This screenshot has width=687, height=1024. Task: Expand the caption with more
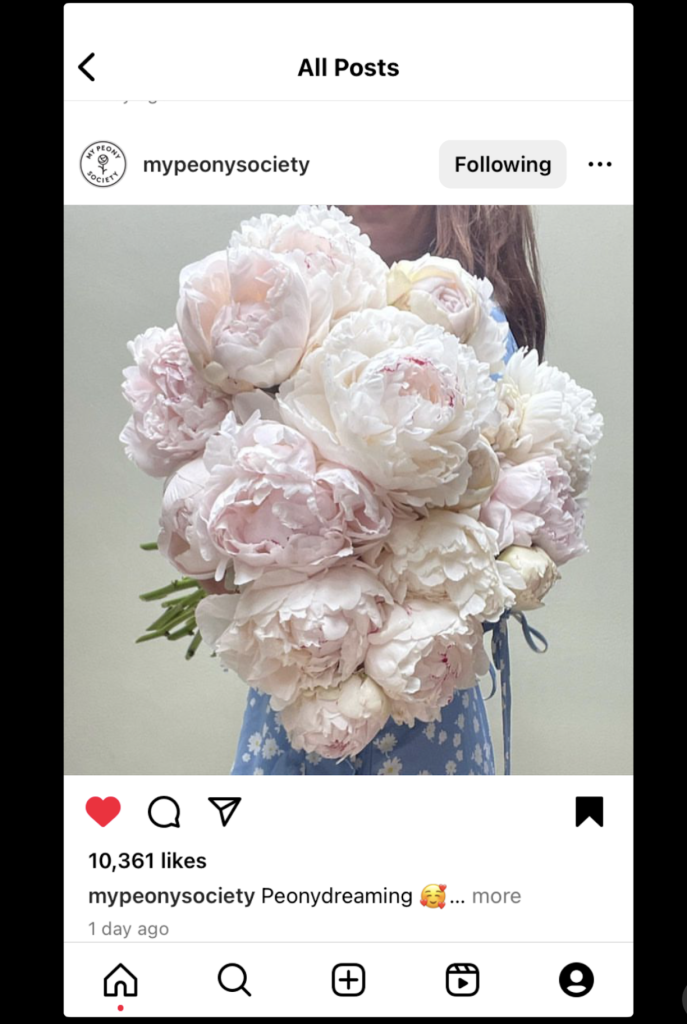(496, 896)
